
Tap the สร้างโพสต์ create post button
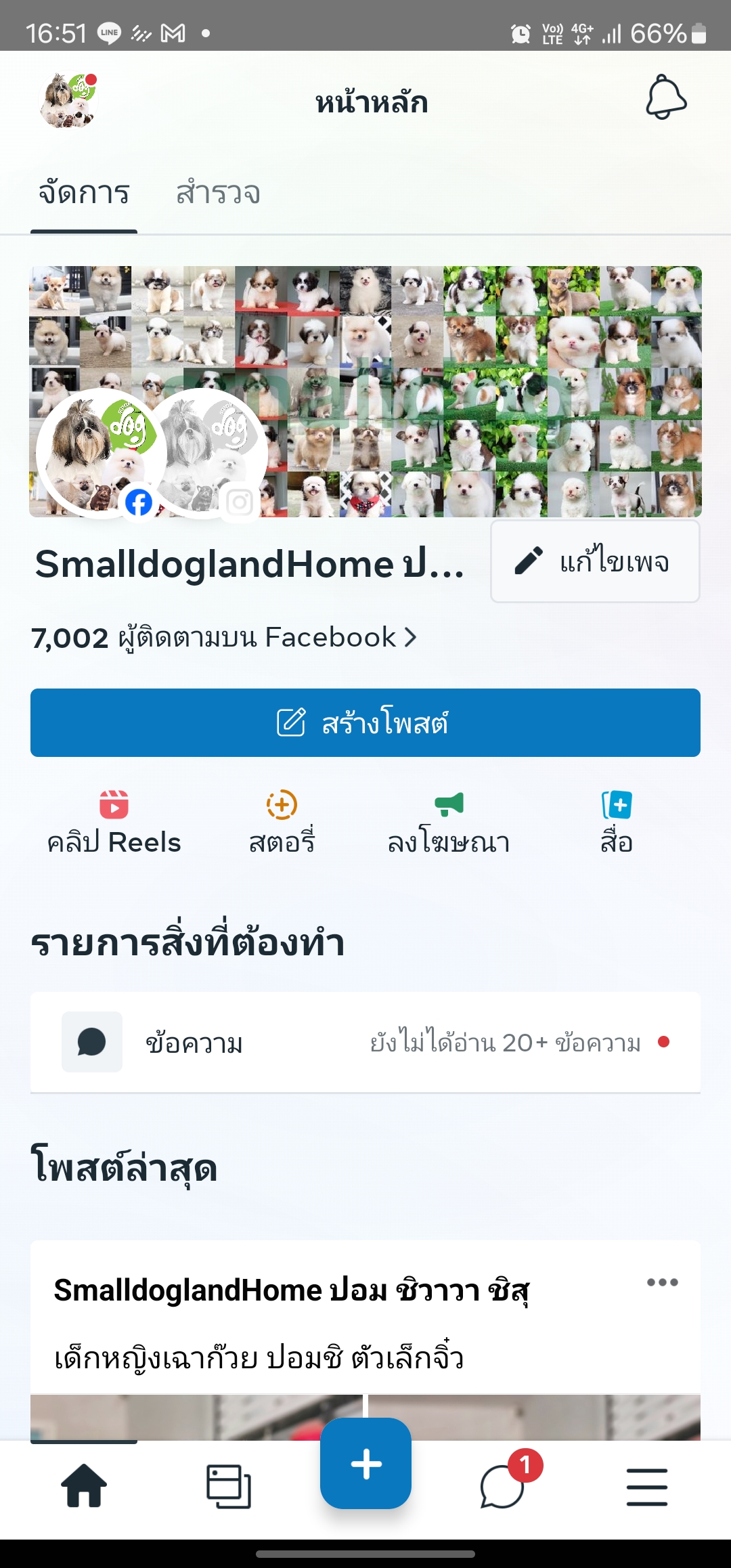click(365, 722)
